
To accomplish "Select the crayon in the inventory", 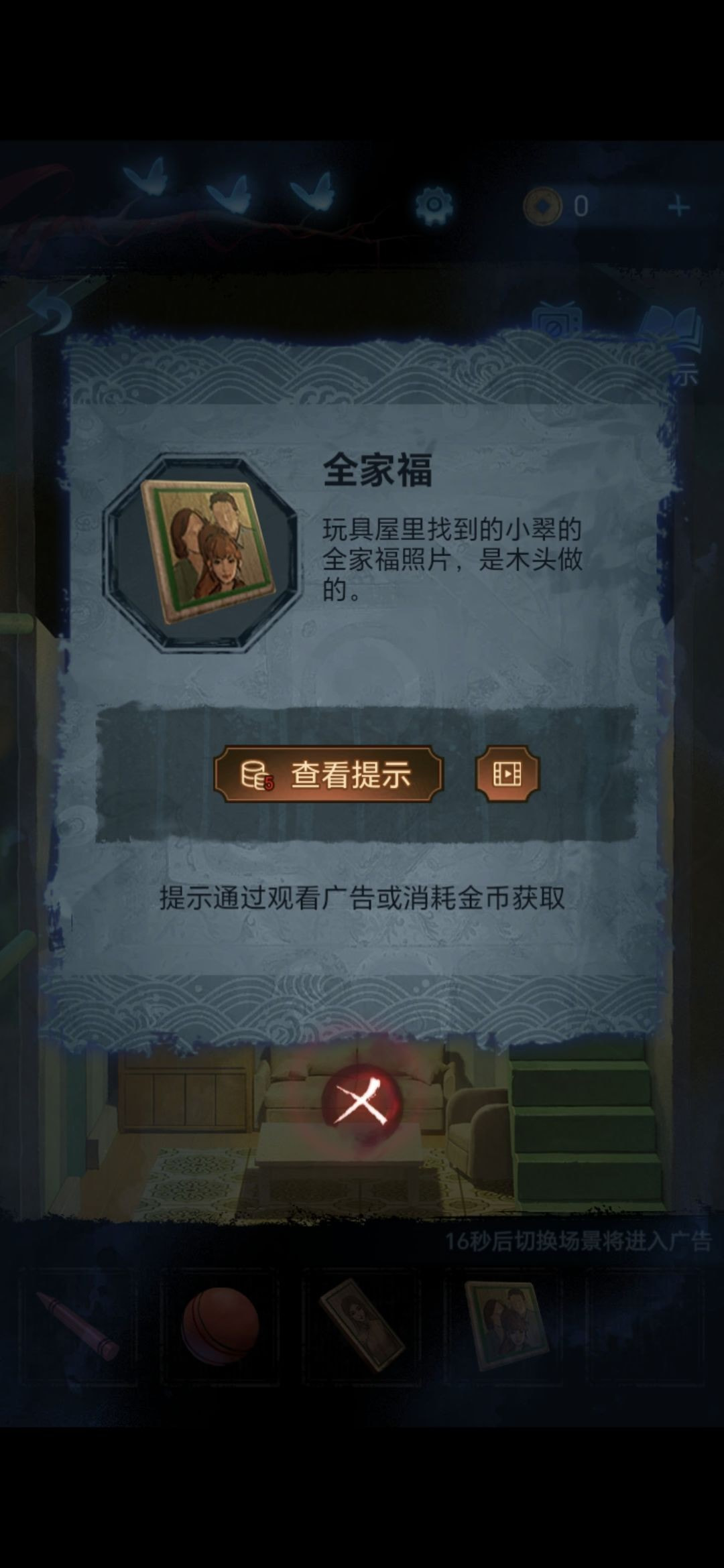I will pos(78,1327).
